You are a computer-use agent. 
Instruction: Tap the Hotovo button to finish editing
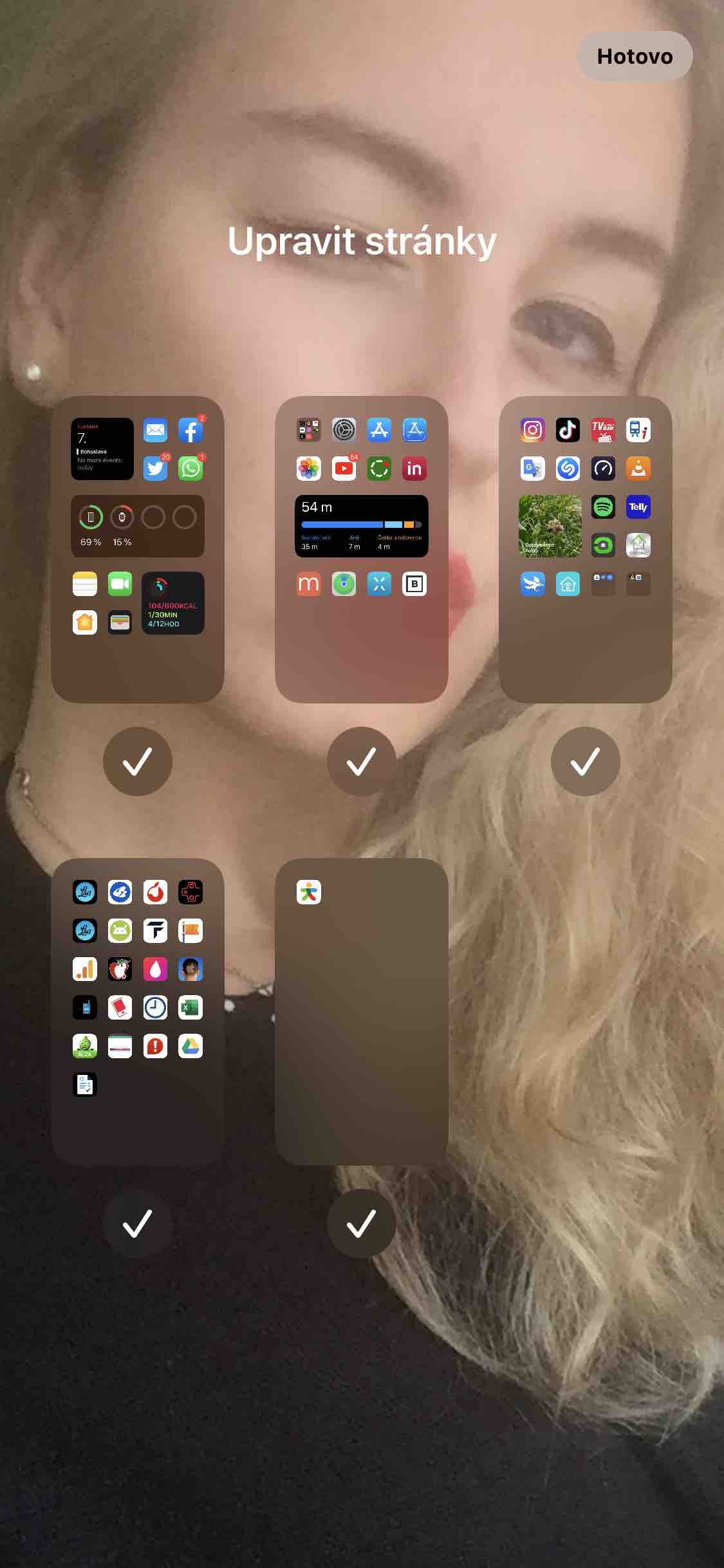point(635,56)
